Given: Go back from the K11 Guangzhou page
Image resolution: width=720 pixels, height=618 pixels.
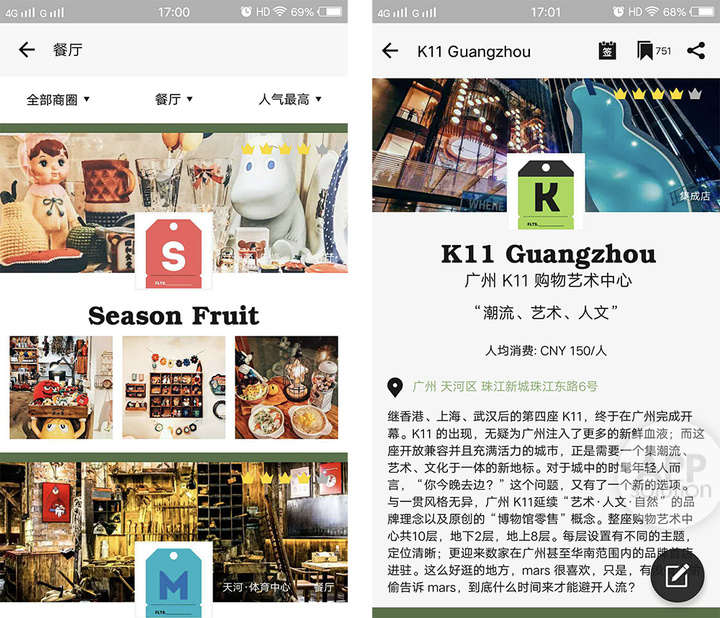Looking at the screenshot, I should pos(390,51).
